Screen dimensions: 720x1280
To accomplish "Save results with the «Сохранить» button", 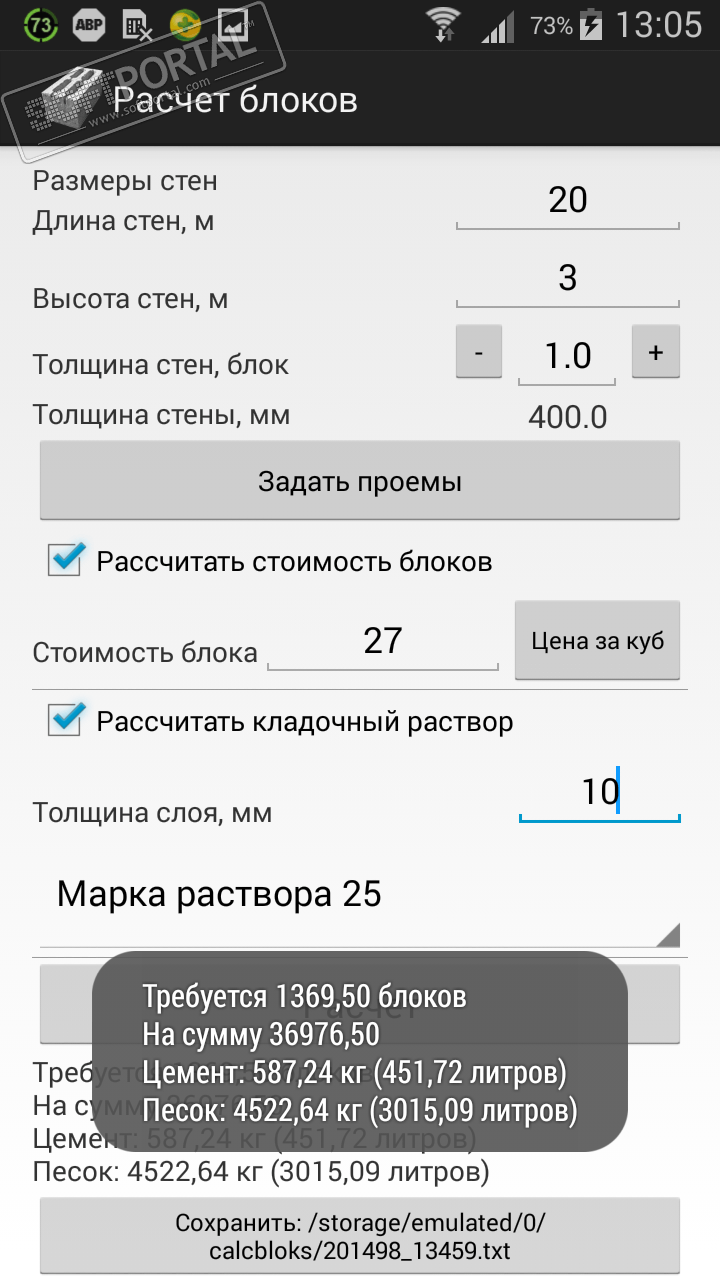I will point(360,1237).
